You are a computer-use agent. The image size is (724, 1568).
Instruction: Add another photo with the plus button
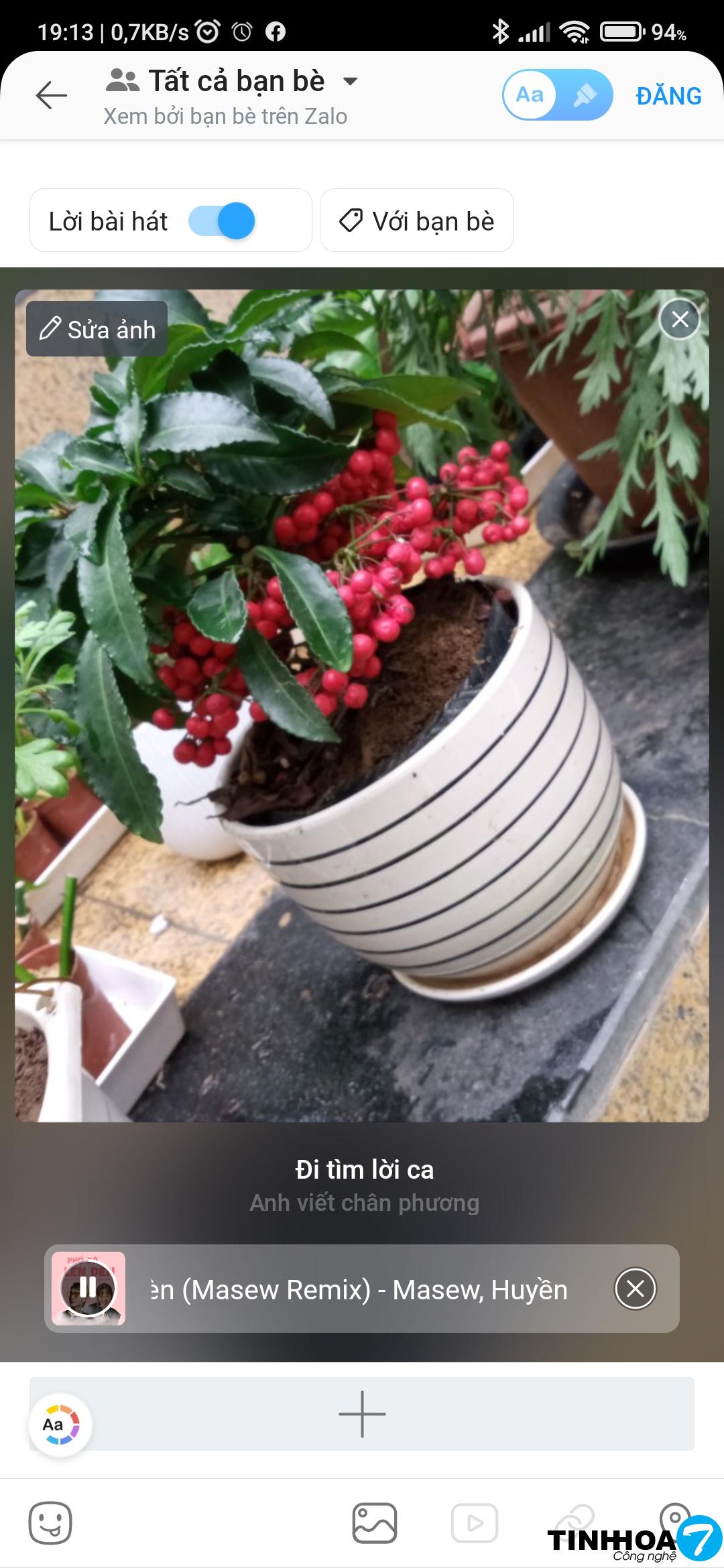point(362,1414)
